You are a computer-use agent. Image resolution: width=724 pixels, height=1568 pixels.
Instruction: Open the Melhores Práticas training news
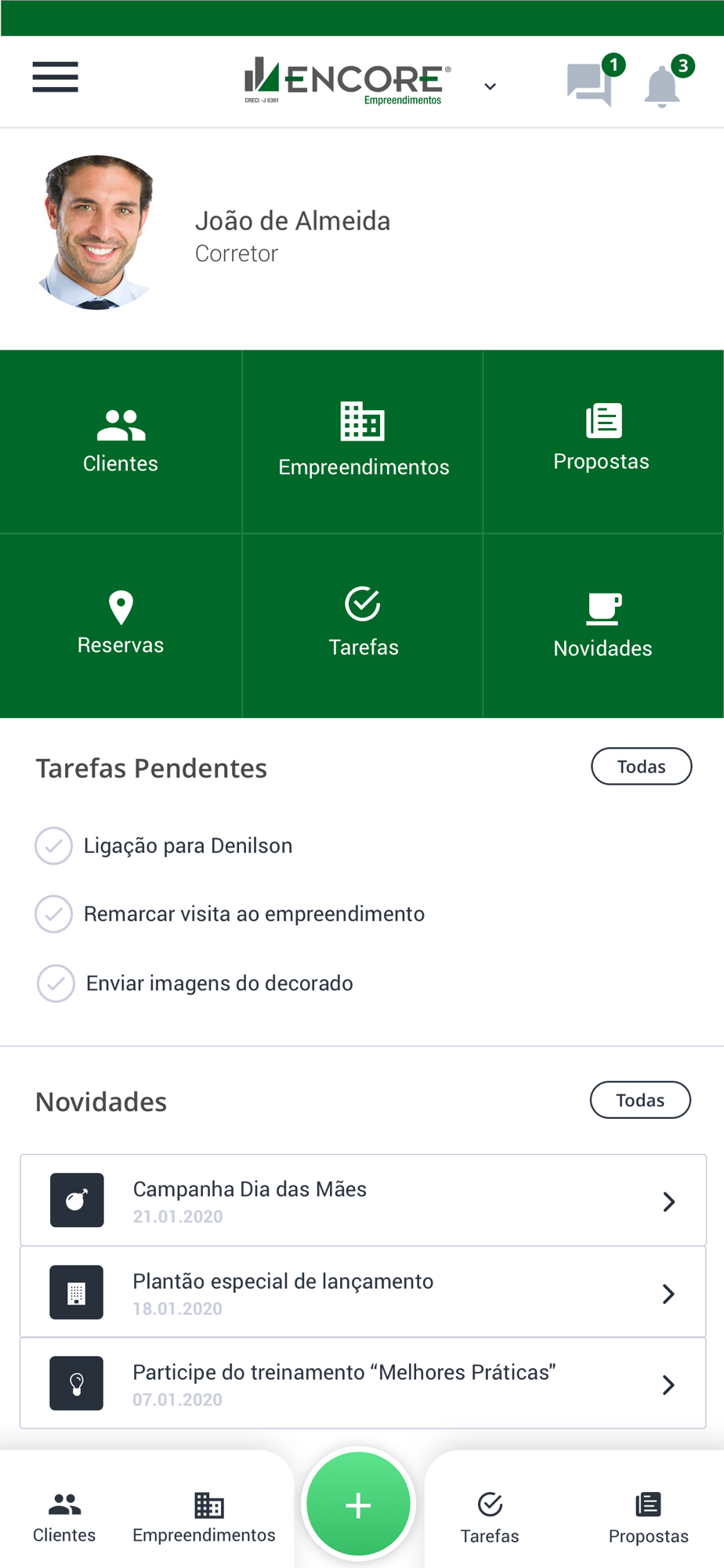point(363,1384)
